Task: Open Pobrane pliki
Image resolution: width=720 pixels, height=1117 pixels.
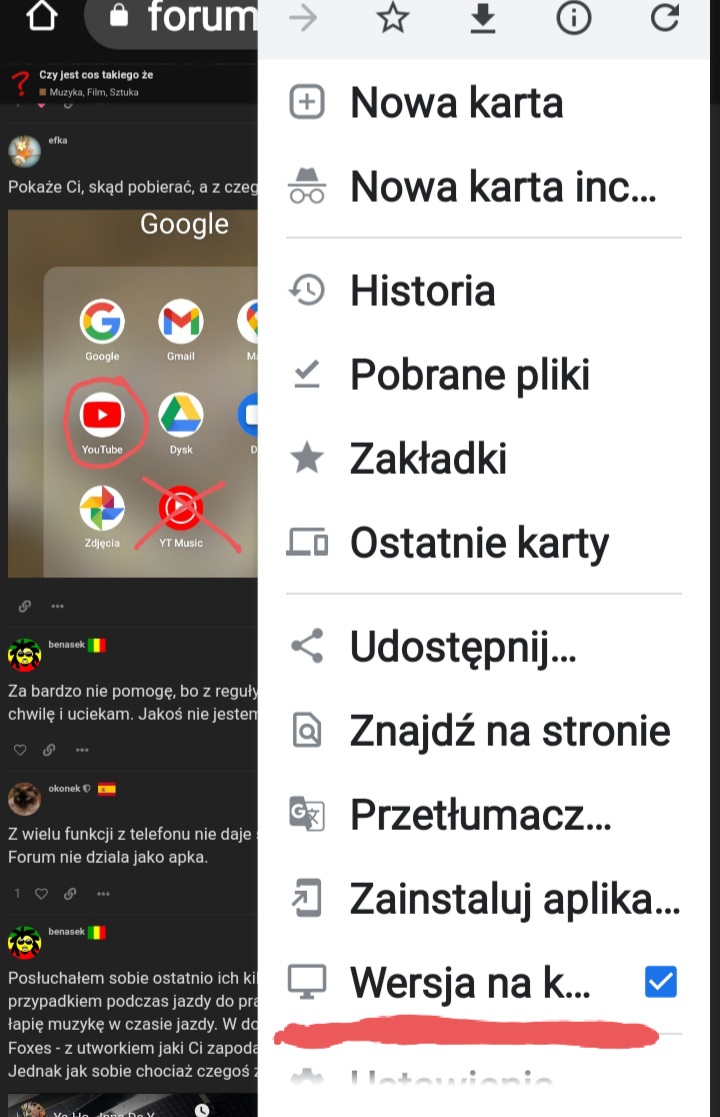Action: tap(469, 375)
